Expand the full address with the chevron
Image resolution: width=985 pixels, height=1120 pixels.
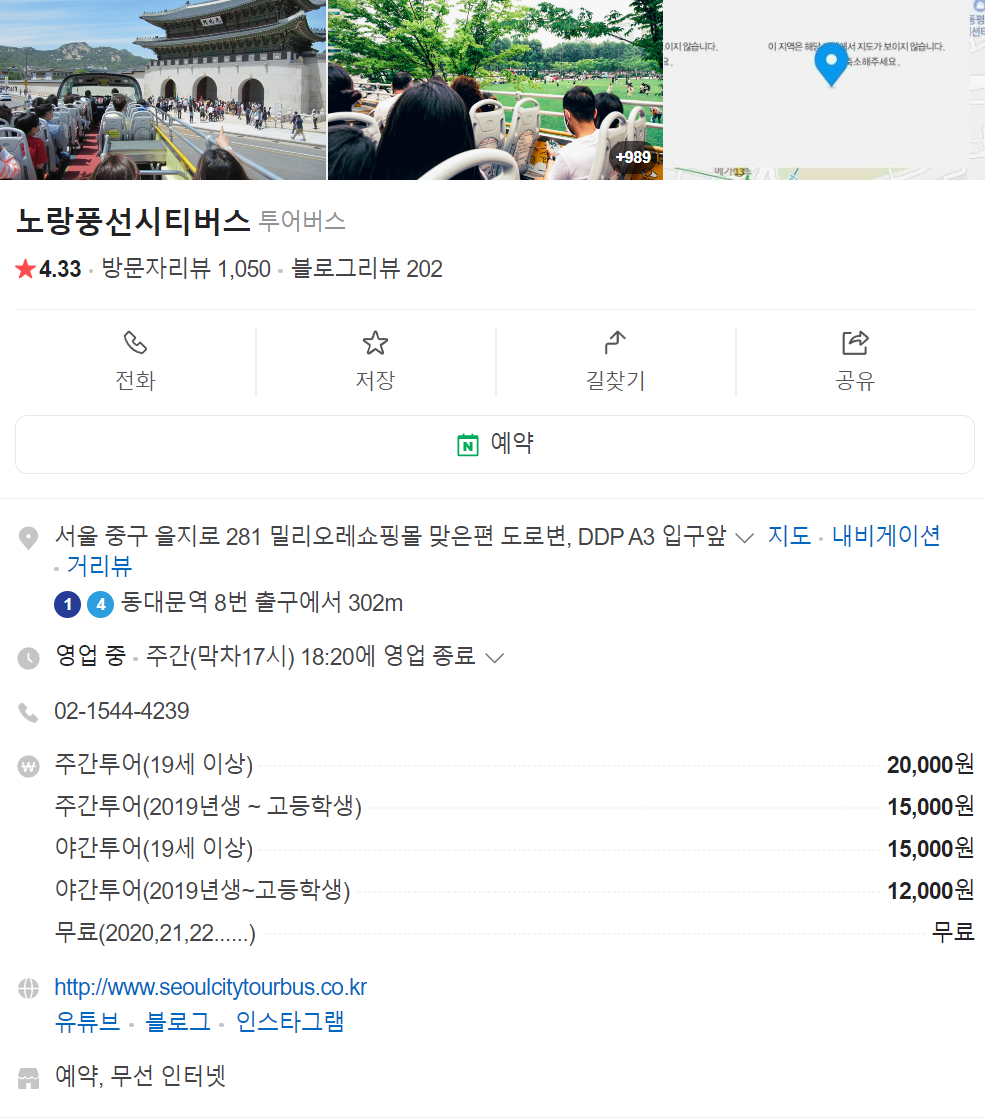pyautogui.click(x=744, y=536)
